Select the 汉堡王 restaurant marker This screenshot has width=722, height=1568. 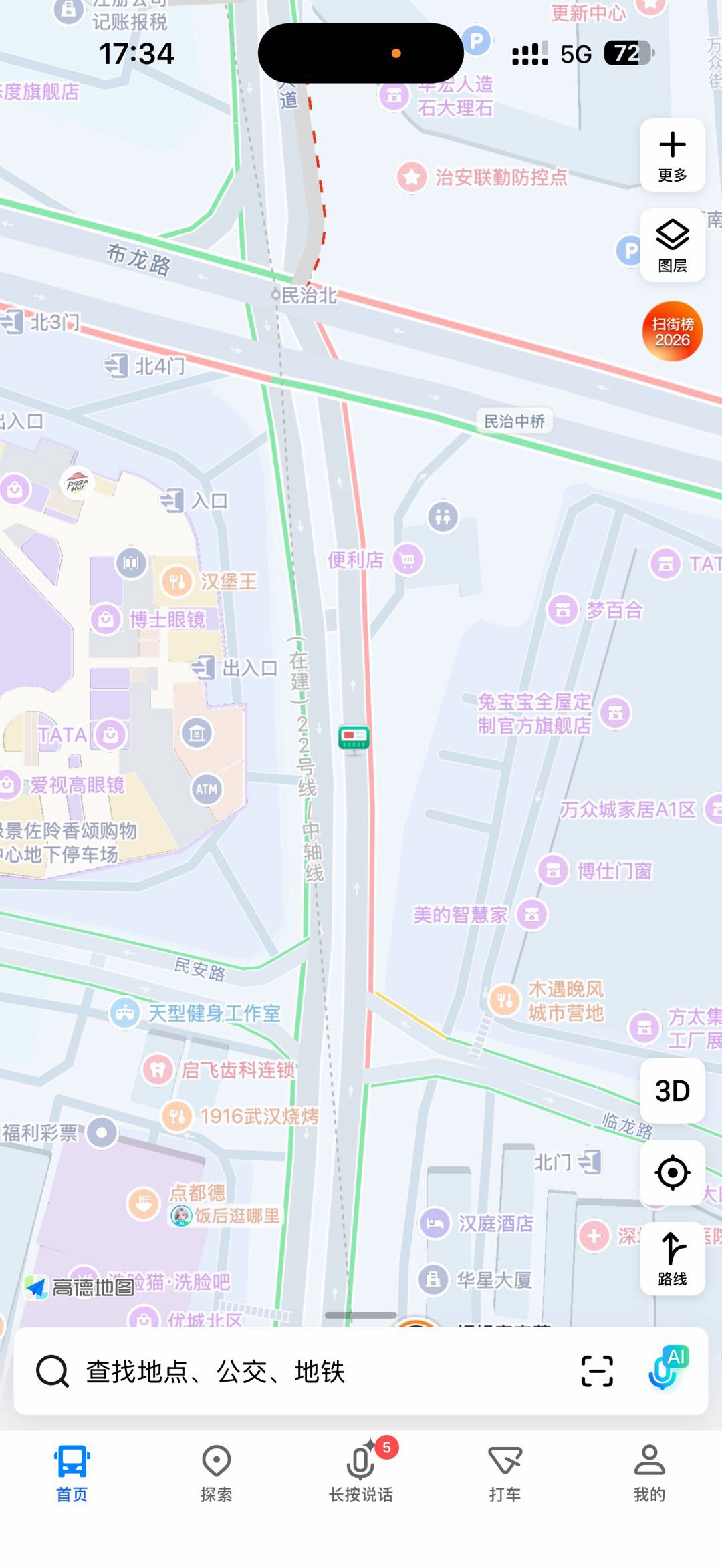(177, 581)
